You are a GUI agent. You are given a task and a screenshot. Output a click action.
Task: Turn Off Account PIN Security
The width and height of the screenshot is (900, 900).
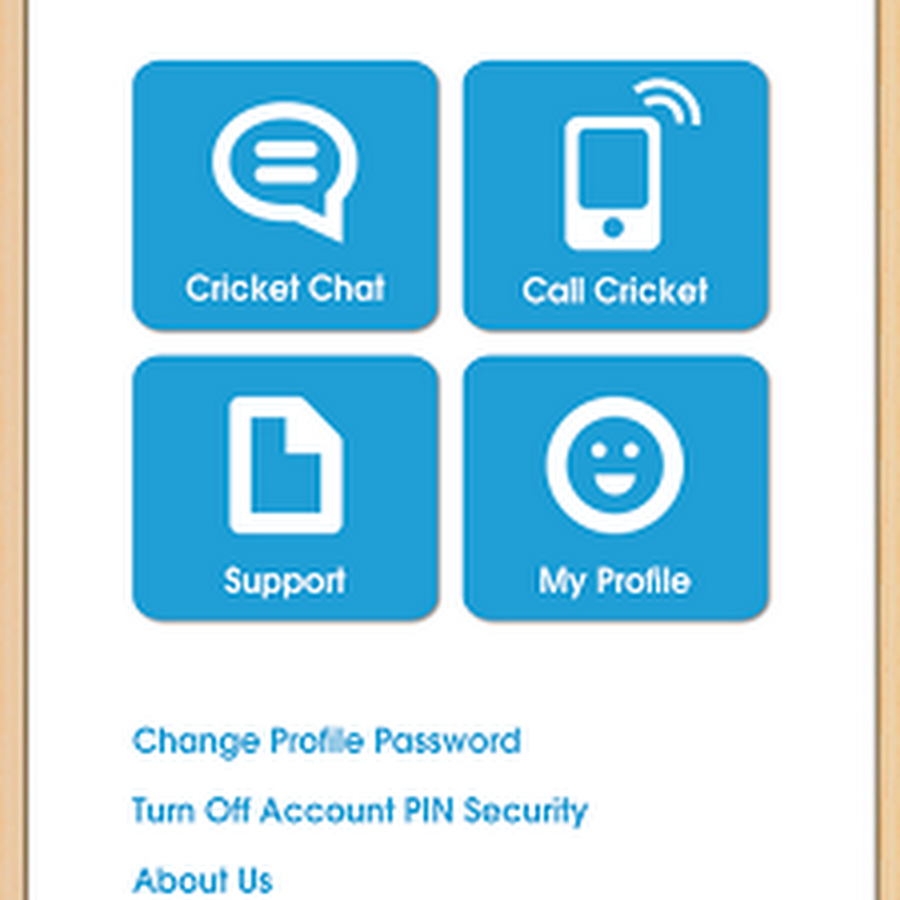pyautogui.click(x=359, y=811)
